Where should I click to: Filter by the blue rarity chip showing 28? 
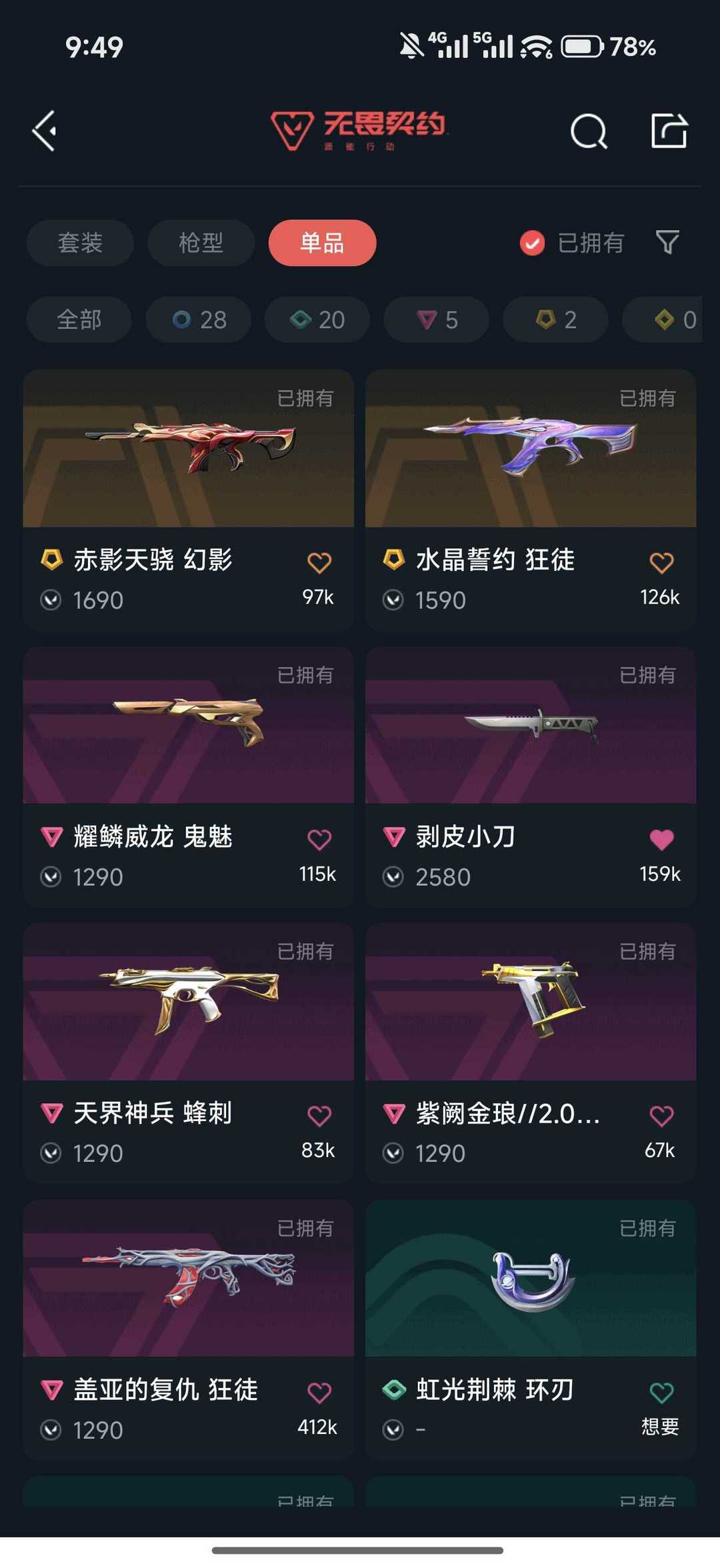click(199, 319)
